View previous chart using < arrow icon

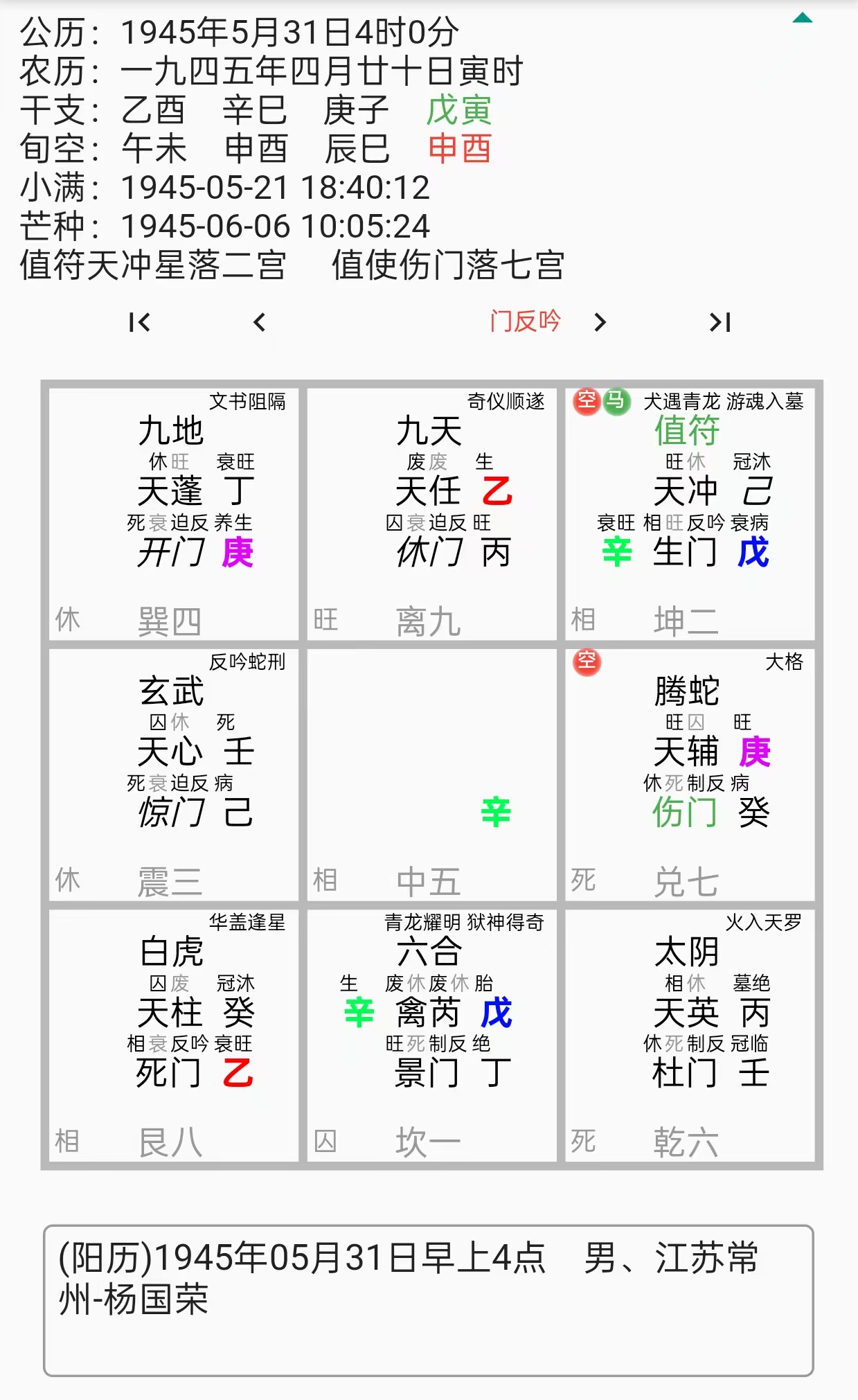(260, 323)
